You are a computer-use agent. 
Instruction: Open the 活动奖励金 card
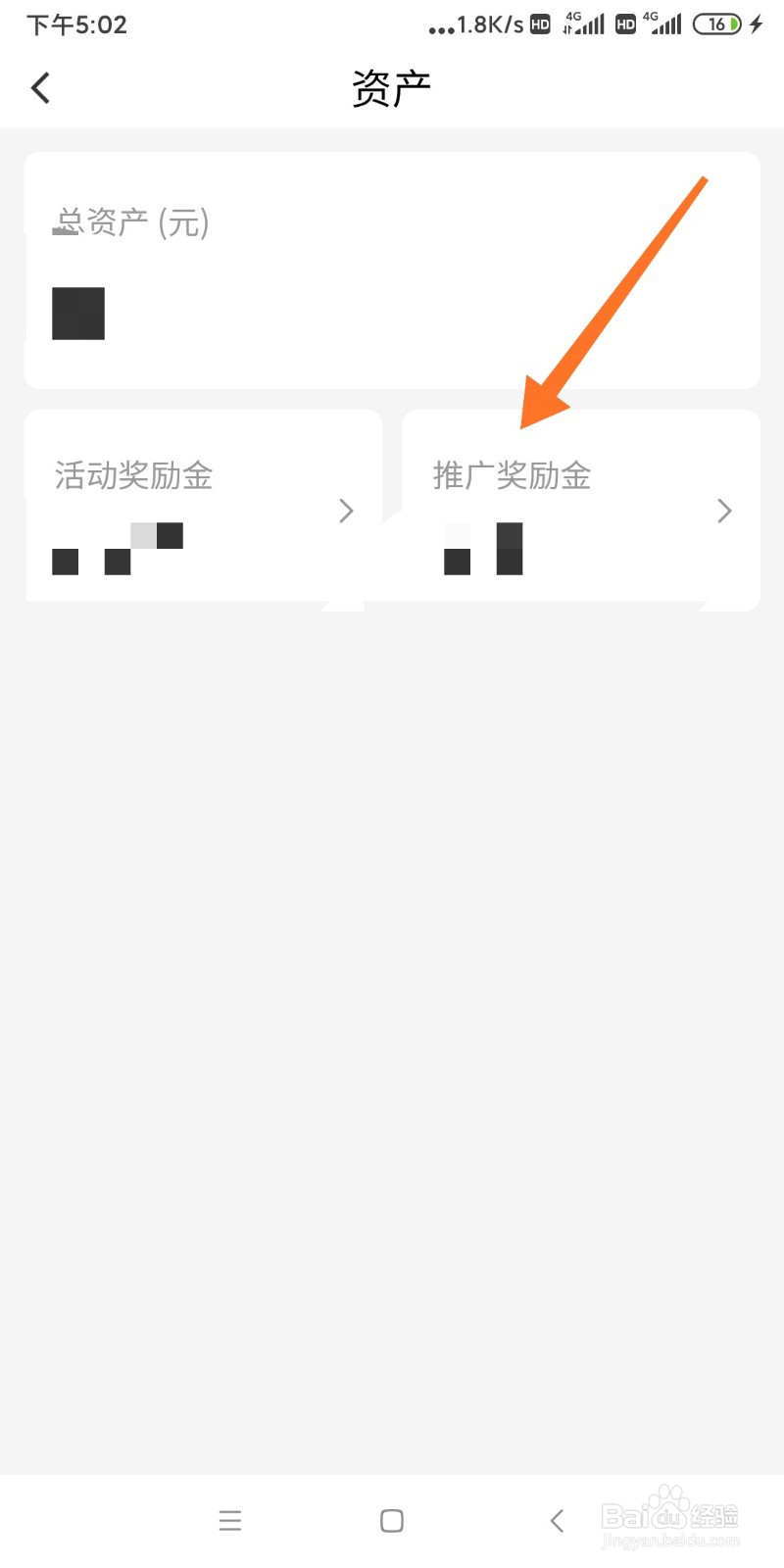pyautogui.click(x=203, y=510)
